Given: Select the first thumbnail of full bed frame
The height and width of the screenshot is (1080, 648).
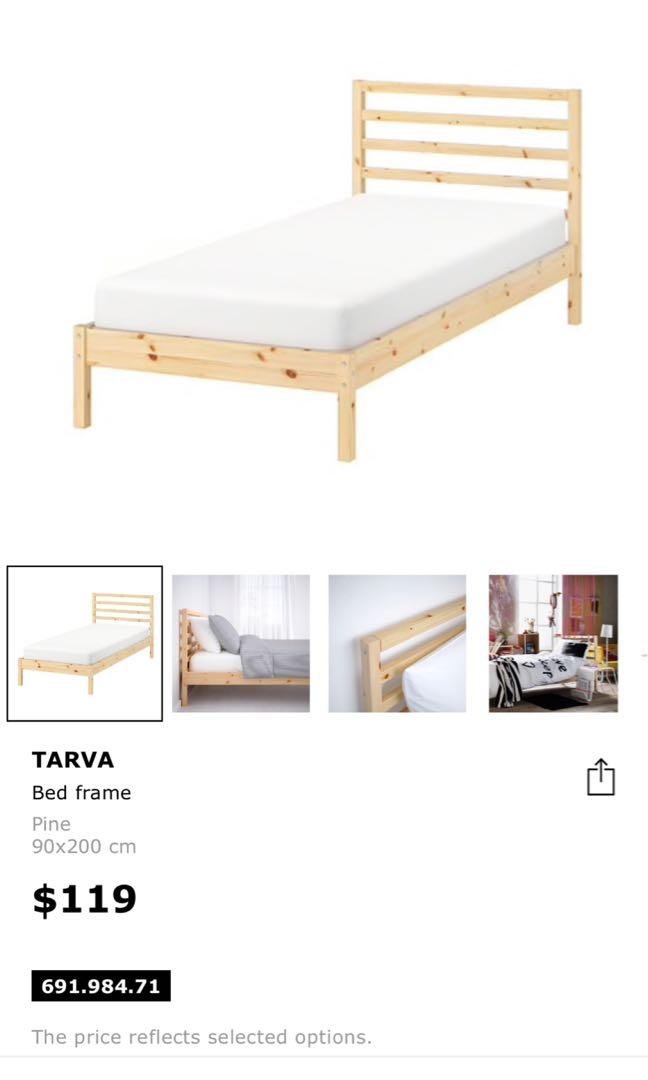Looking at the screenshot, I should pyautogui.click(x=85, y=643).
